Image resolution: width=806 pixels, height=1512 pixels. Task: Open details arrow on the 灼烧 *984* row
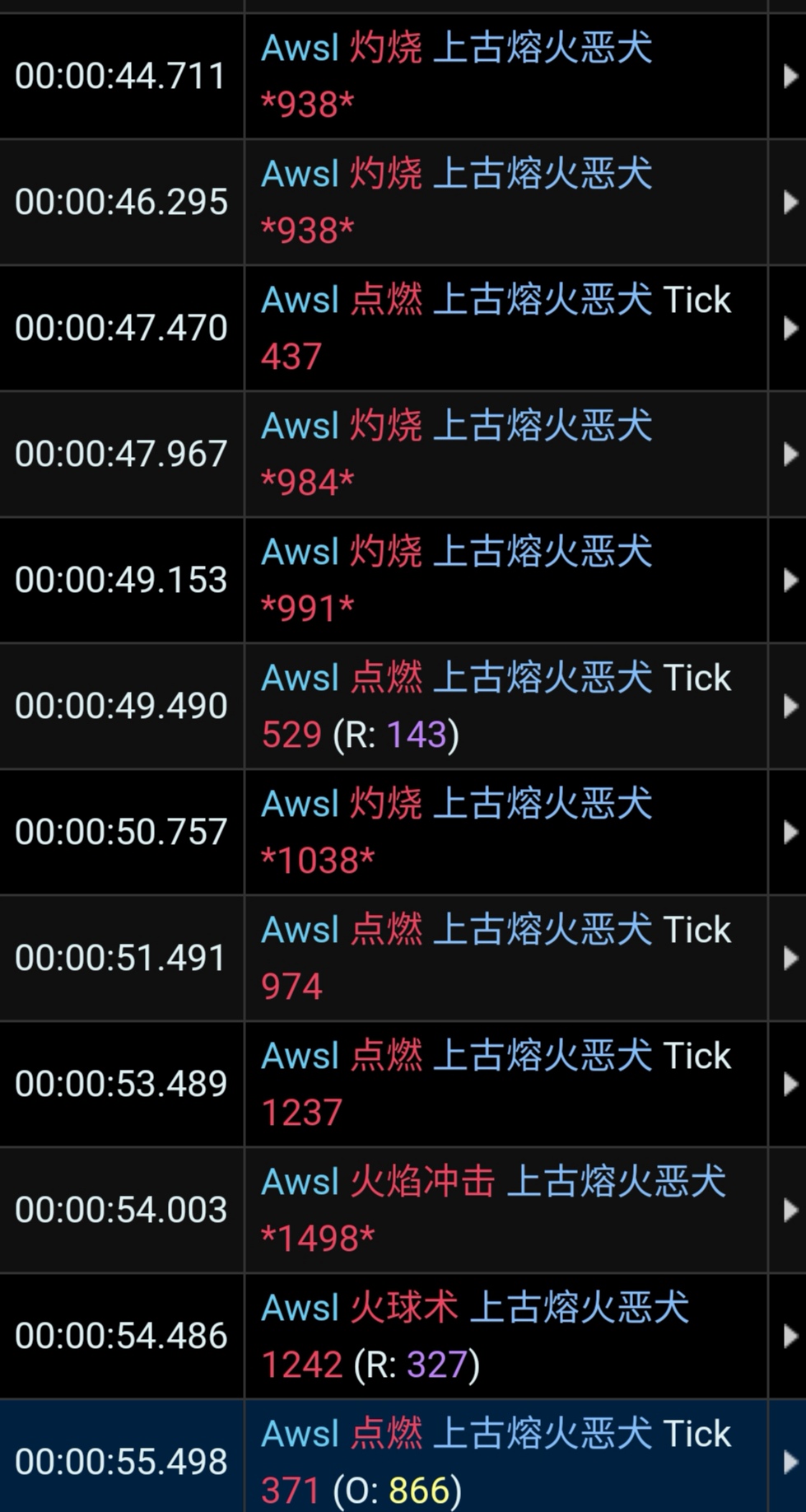pyautogui.click(x=789, y=453)
